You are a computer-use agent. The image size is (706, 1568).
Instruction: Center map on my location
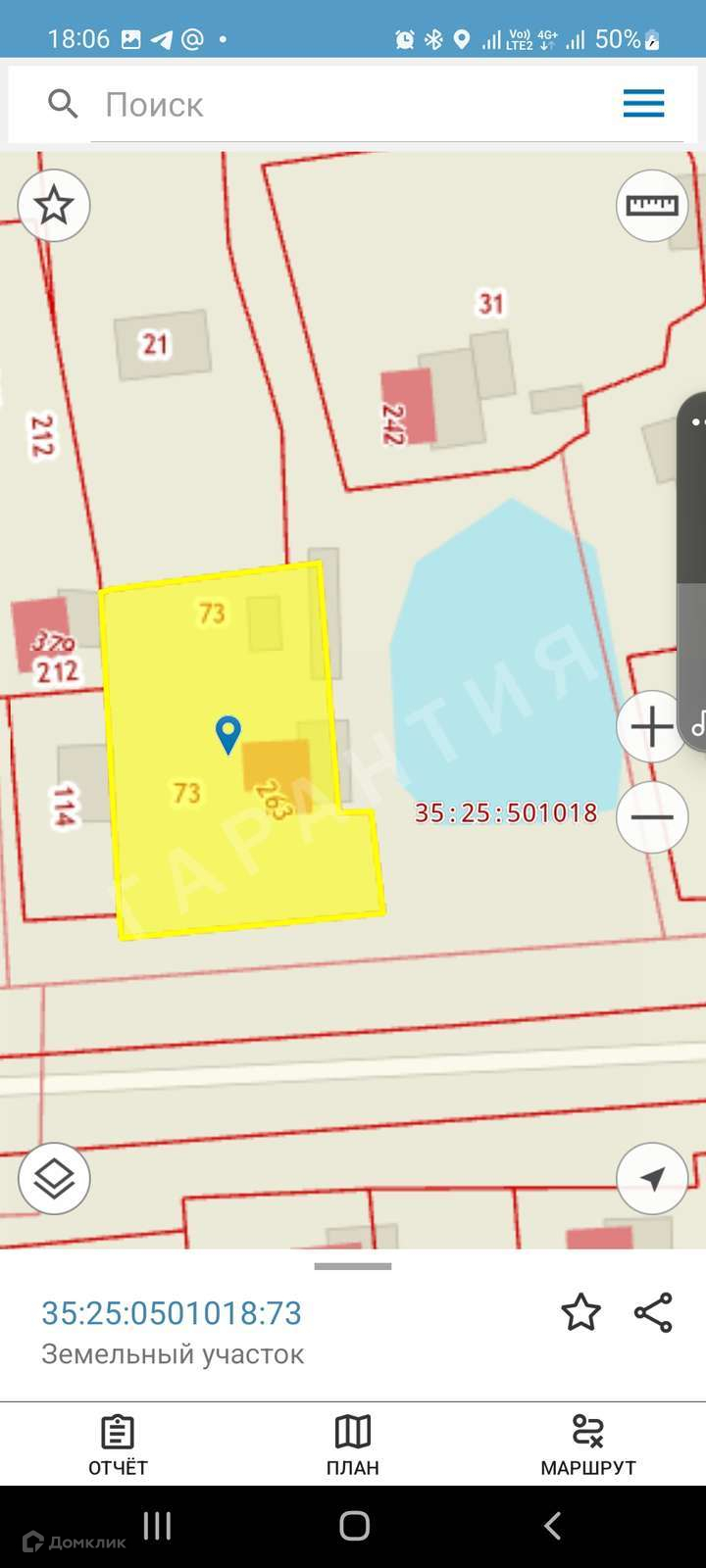(x=651, y=1178)
